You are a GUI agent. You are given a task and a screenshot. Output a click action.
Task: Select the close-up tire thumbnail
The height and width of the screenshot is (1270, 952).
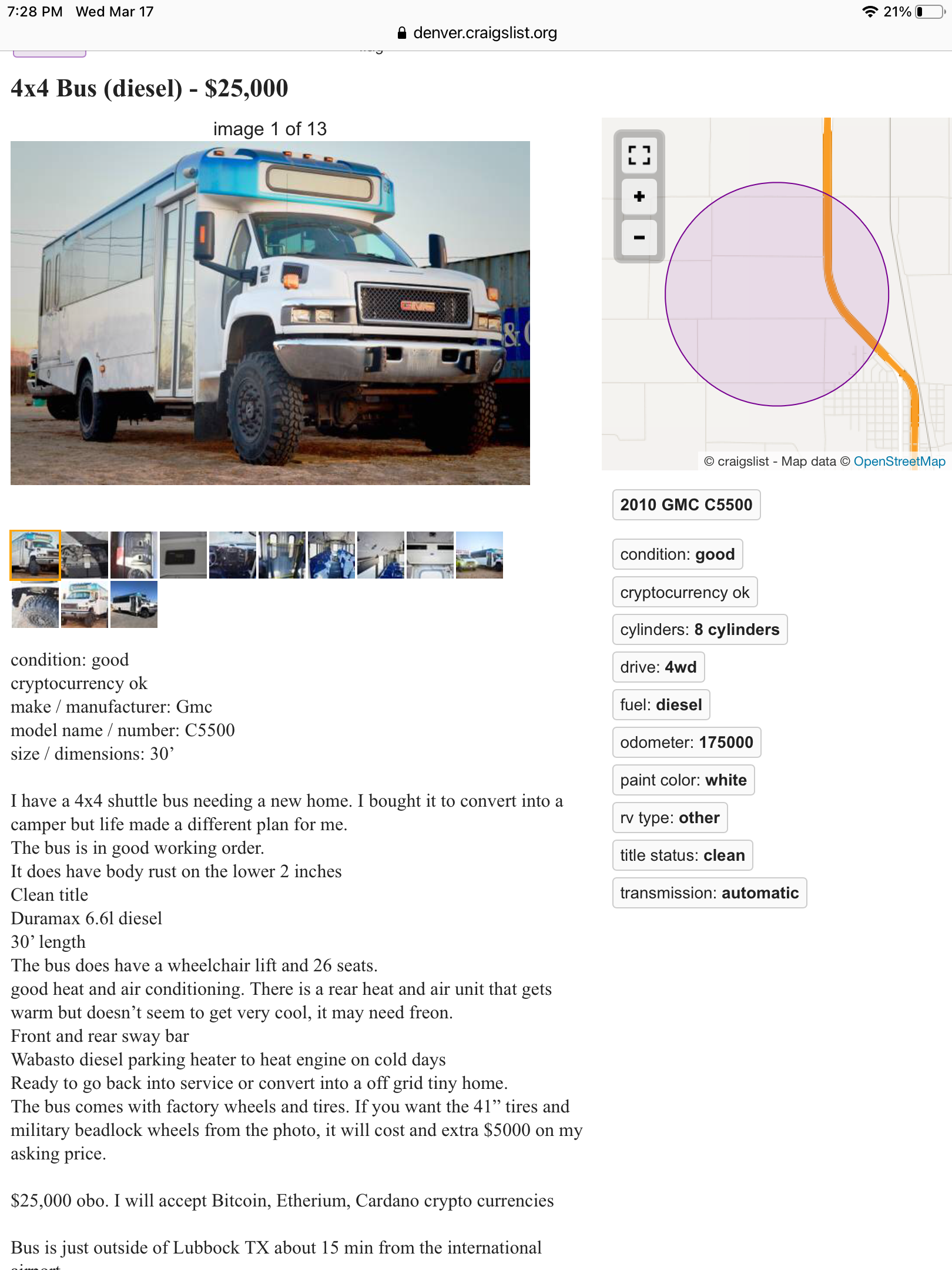[35, 604]
